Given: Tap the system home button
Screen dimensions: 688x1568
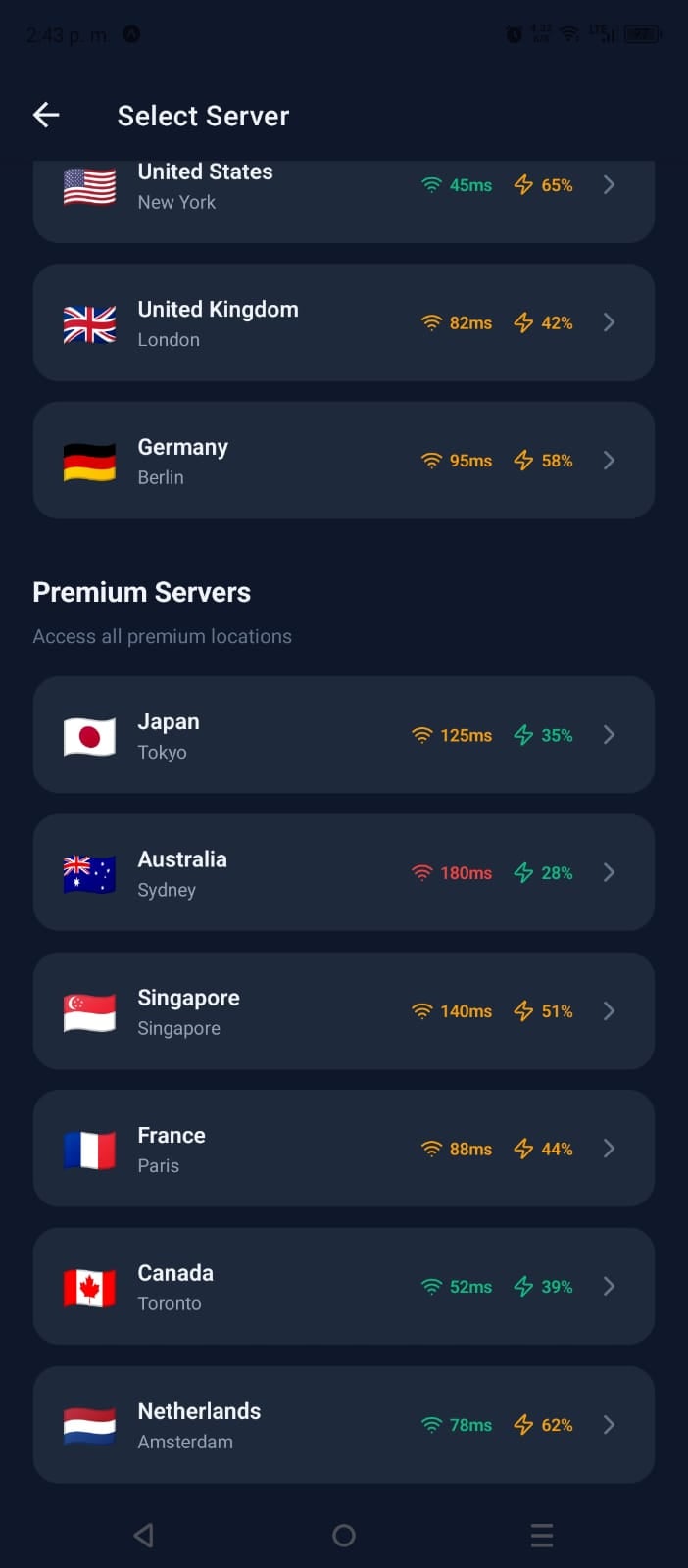Looking at the screenshot, I should coord(344,1536).
